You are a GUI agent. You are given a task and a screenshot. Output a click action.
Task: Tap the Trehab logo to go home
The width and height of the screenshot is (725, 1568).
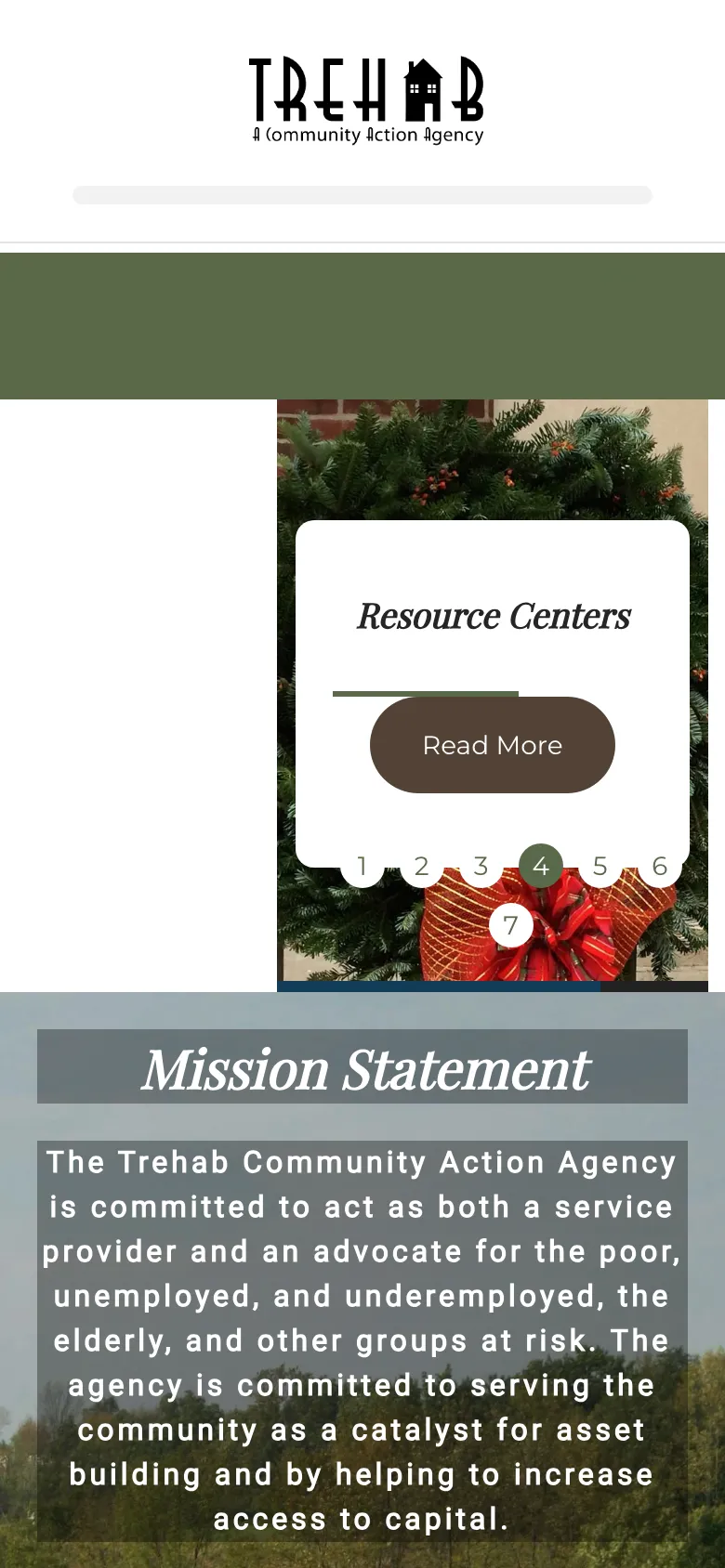tap(367, 100)
